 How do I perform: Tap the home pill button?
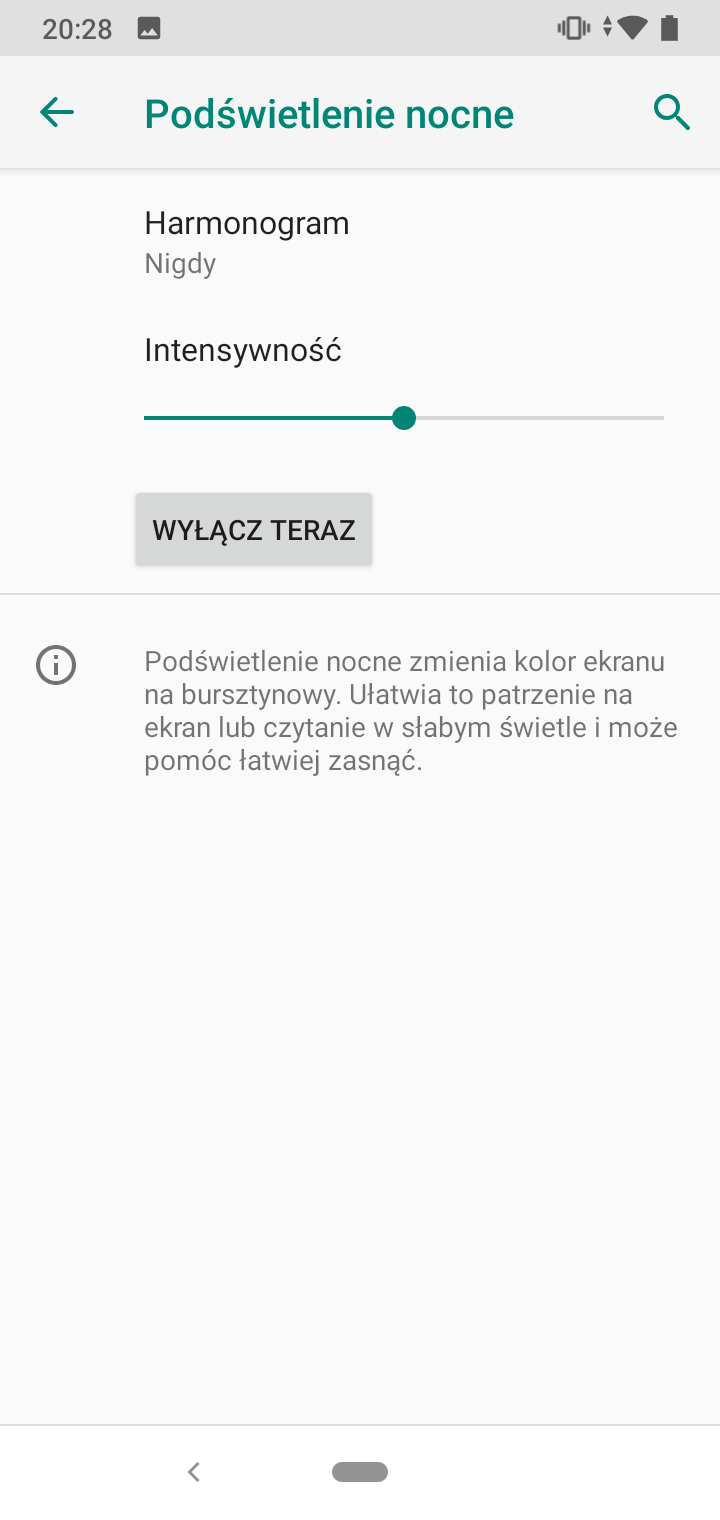[x=360, y=1471]
